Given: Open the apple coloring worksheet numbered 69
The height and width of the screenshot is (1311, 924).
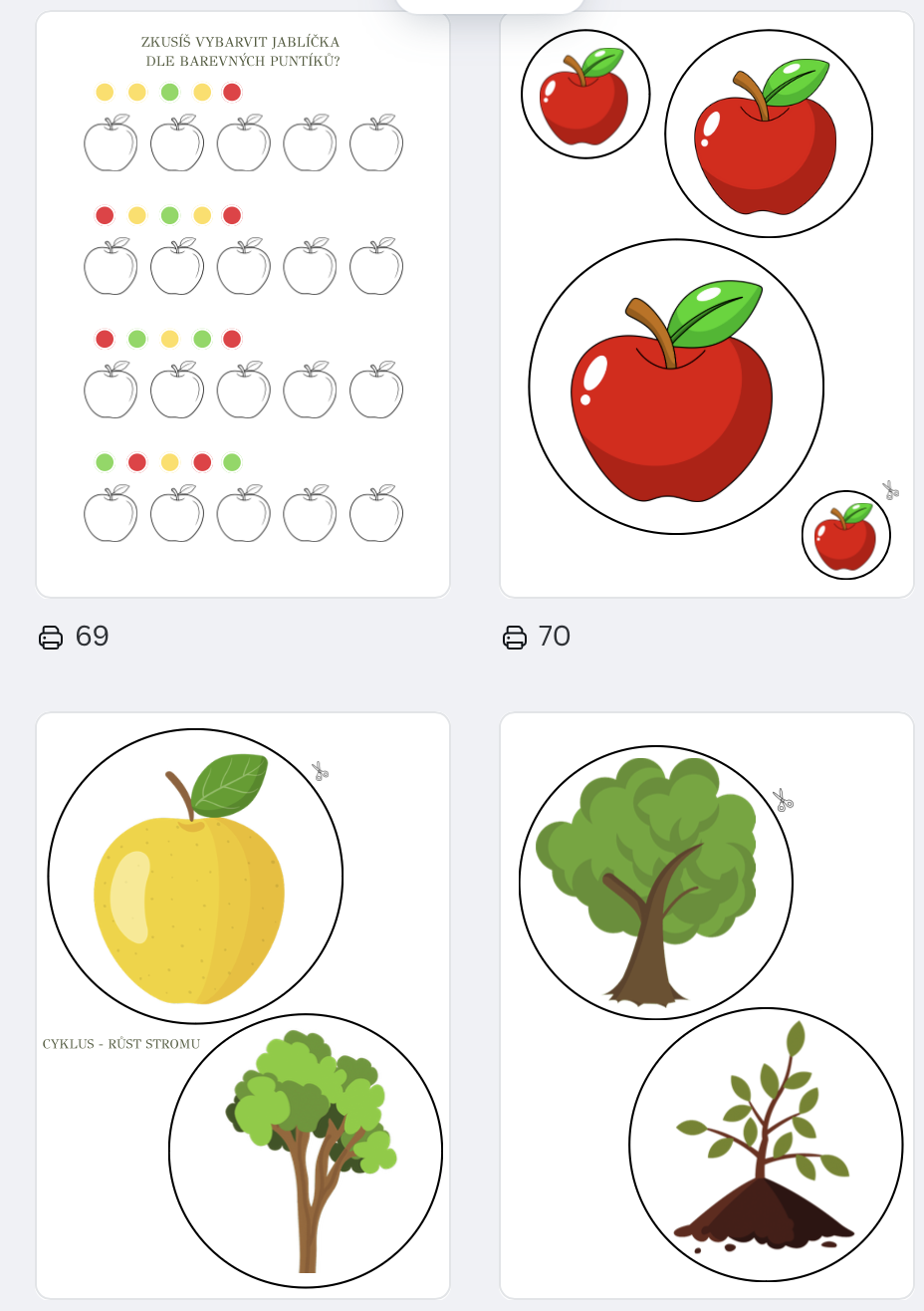Looking at the screenshot, I should (x=243, y=304).
